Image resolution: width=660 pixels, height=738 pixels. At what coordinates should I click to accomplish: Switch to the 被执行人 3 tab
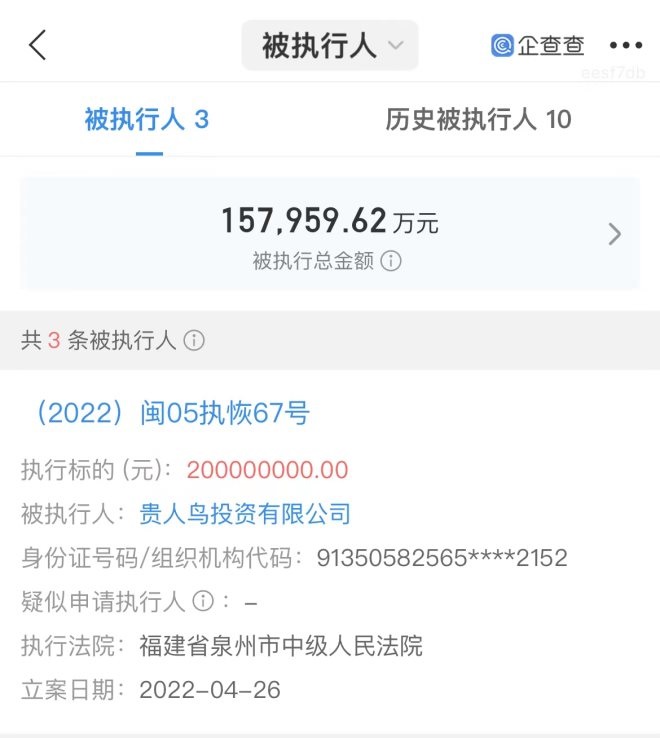(147, 120)
